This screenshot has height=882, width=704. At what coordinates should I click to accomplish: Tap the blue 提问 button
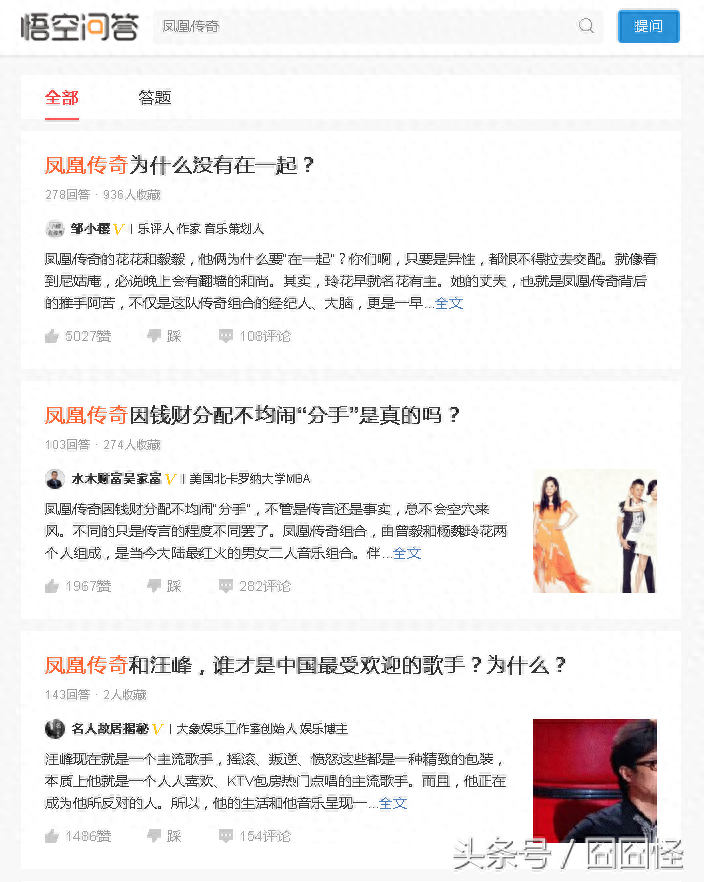pos(648,26)
